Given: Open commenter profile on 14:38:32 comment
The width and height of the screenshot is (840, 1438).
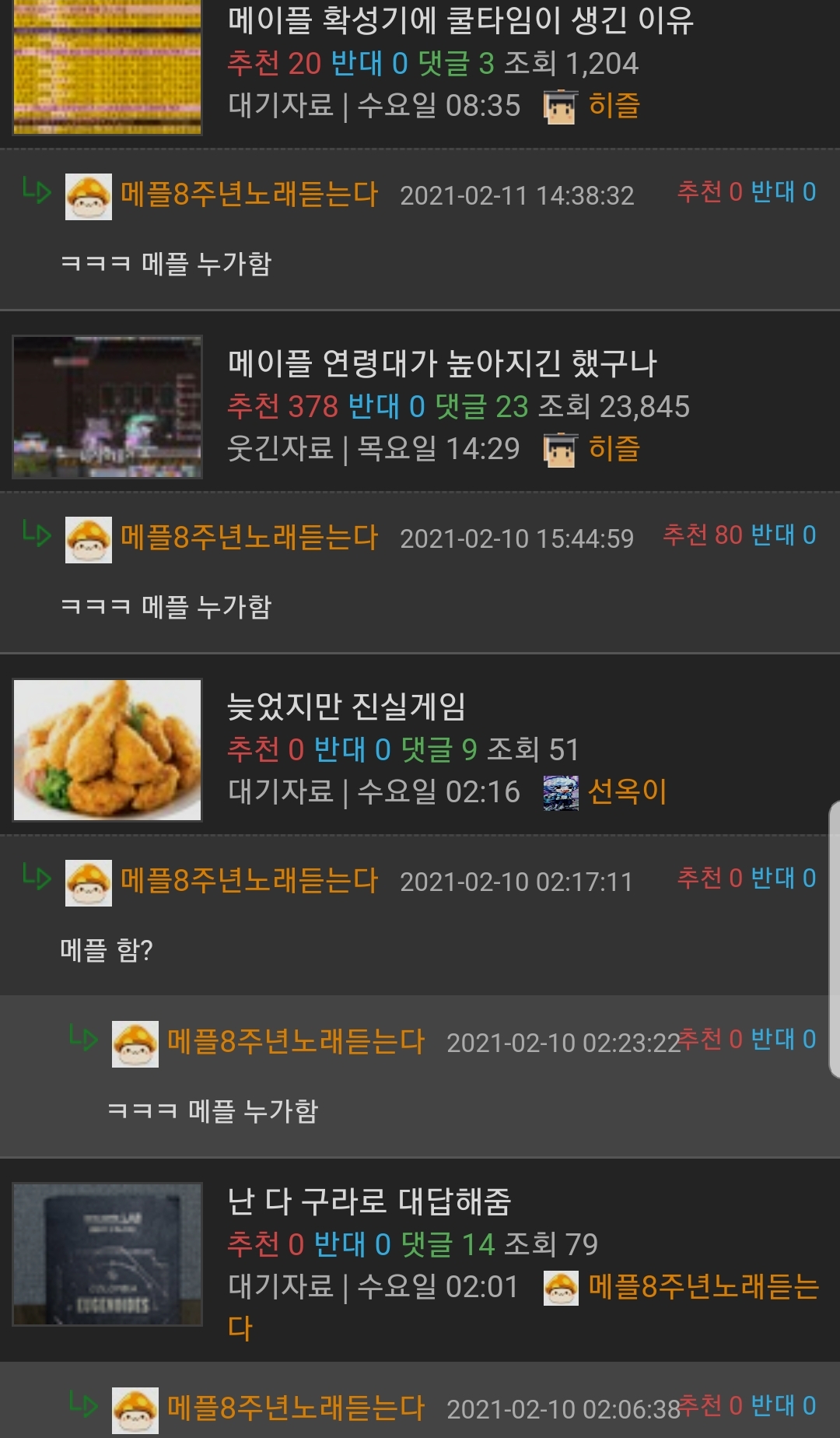Looking at the screenshot, I should coord(248,195).
